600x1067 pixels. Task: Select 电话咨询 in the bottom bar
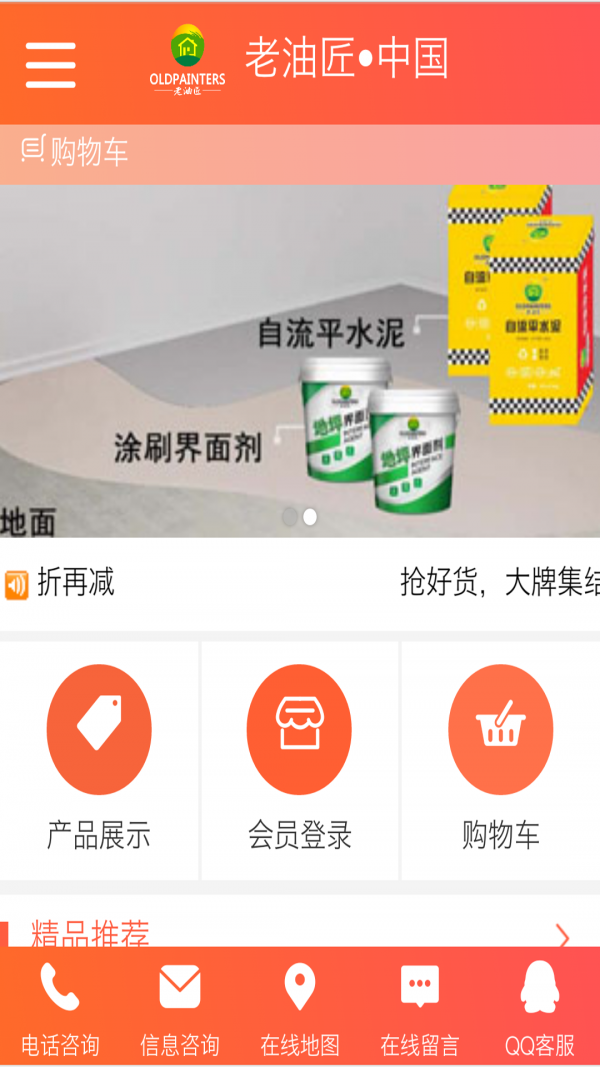coord(60,1008)
